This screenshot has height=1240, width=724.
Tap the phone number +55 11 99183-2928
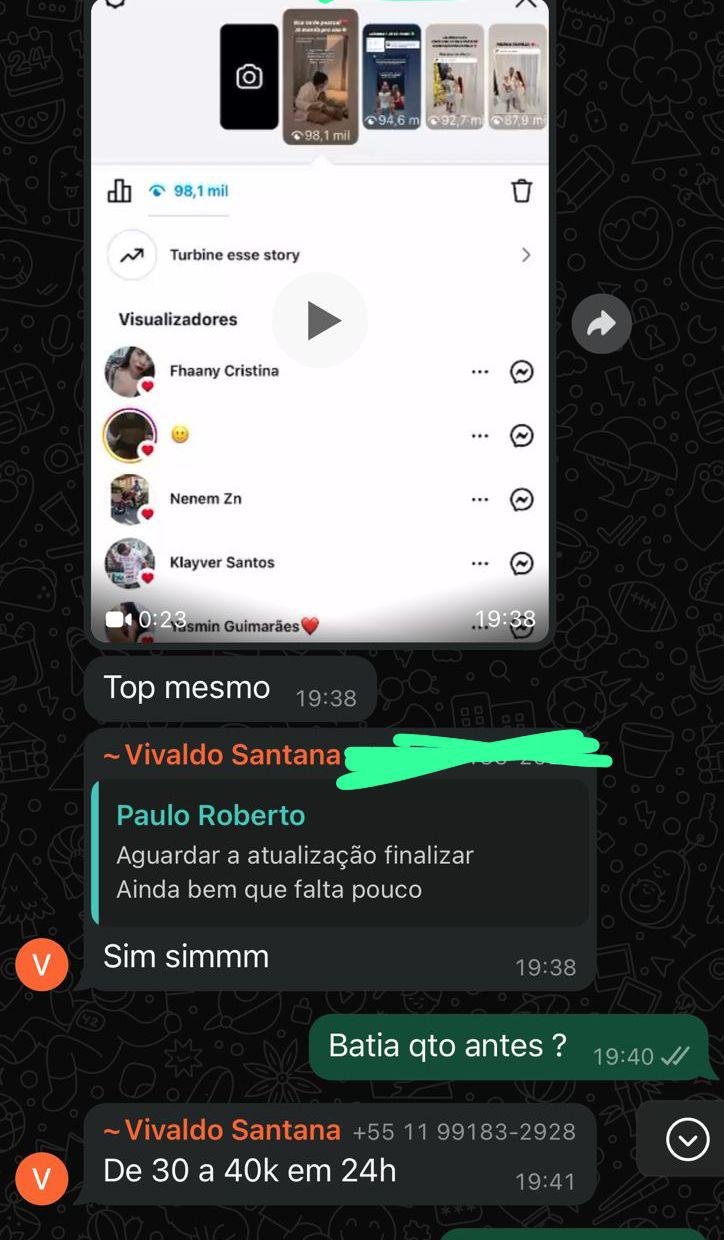[464, 1131]
